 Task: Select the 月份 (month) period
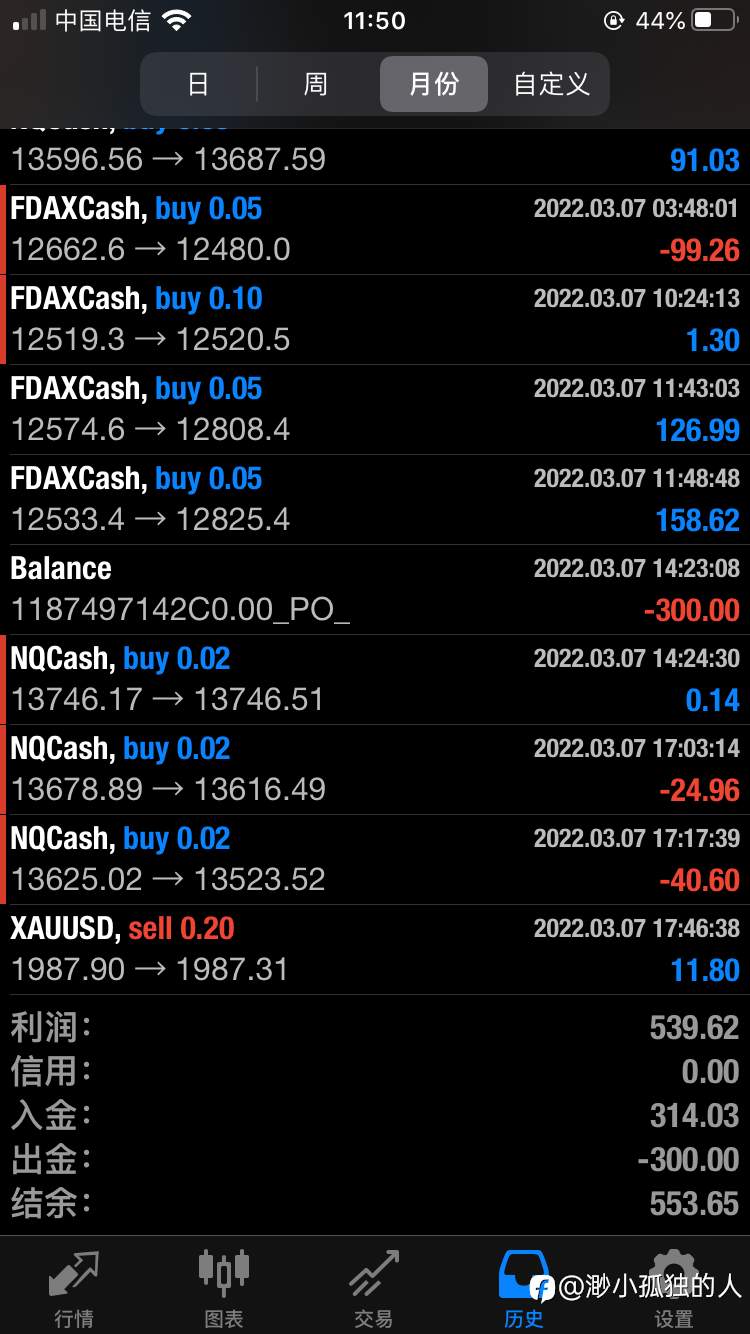[434, 84]
